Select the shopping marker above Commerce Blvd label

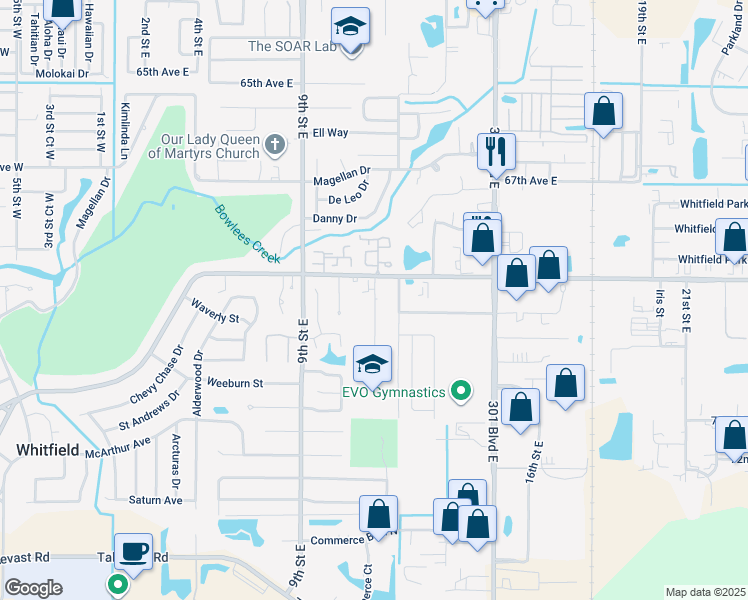click(379, 514)
